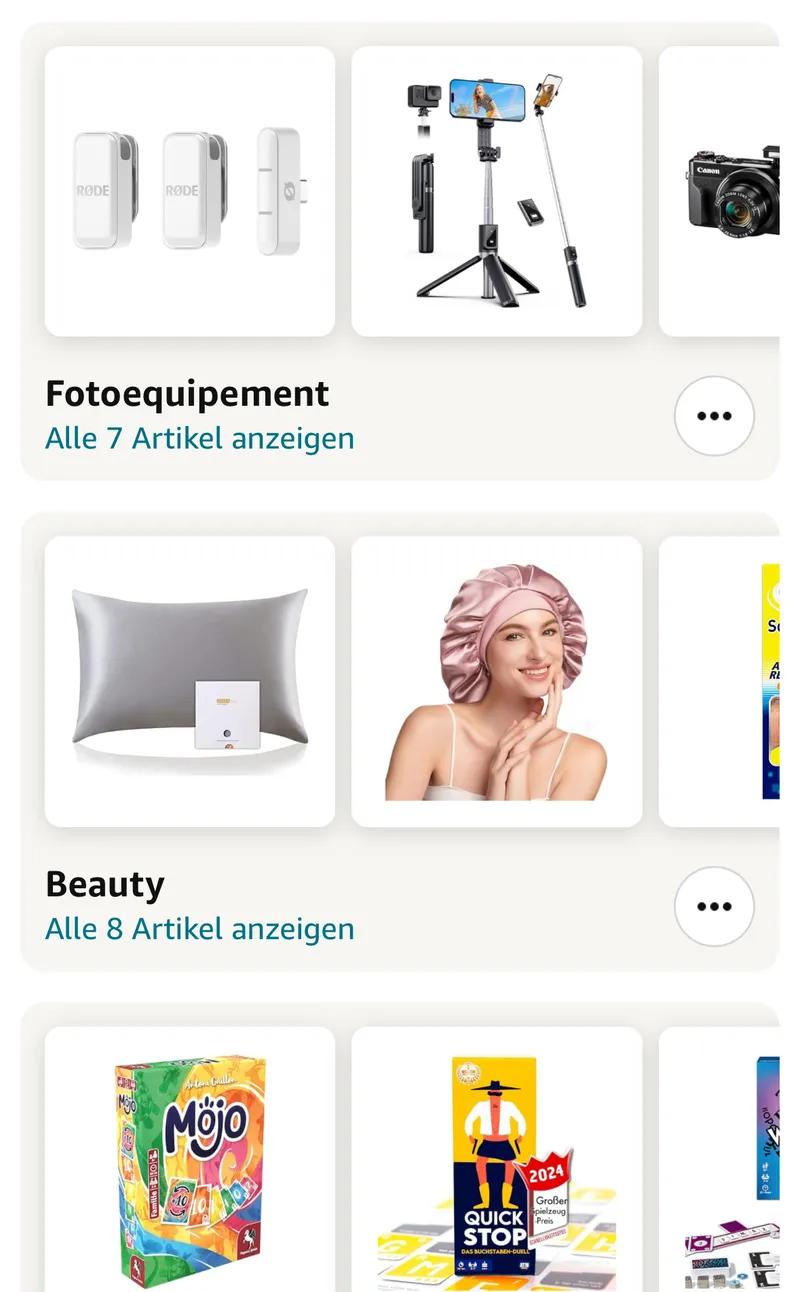Tap the Beauty card header area
The image size is (800, 1292).
pyautogui.click(x=105, y=884)
